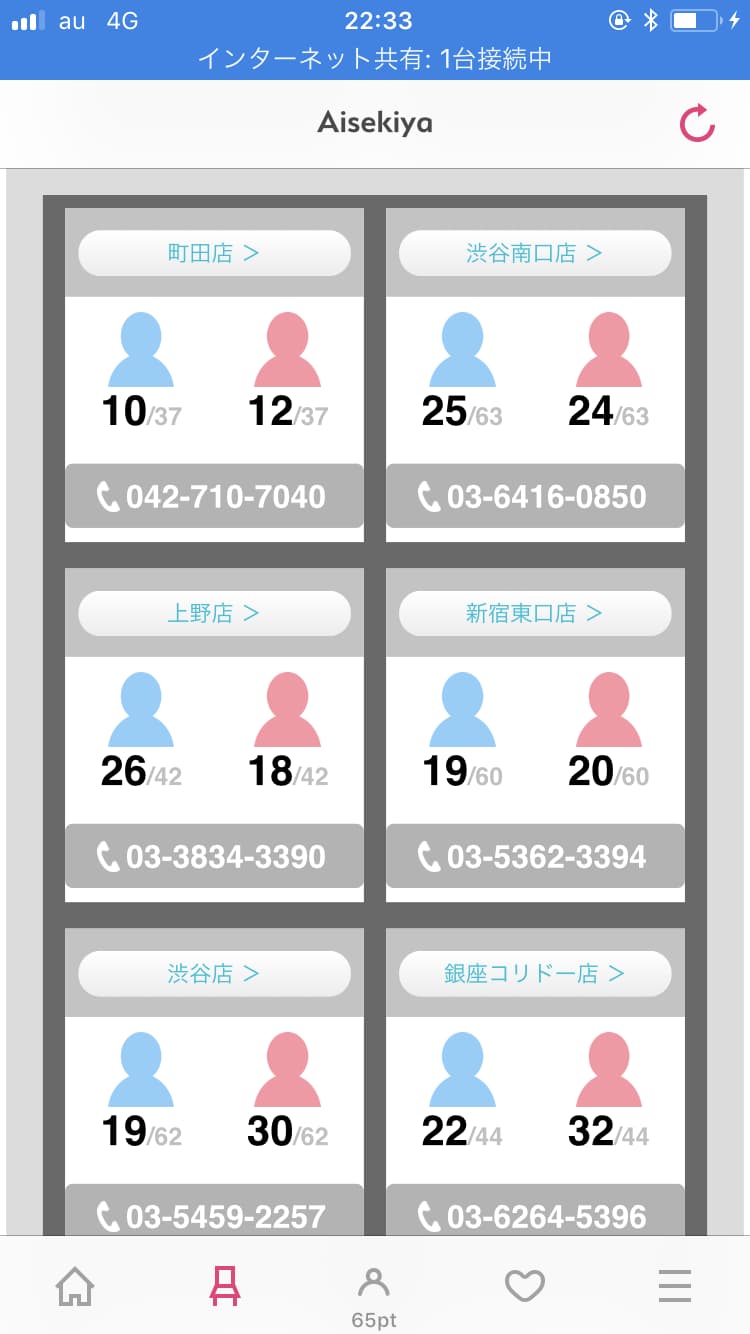Open the 新宿東口店 store page
The width and height of the screenshot is (750, 1334).
click(x=535, y=613)
